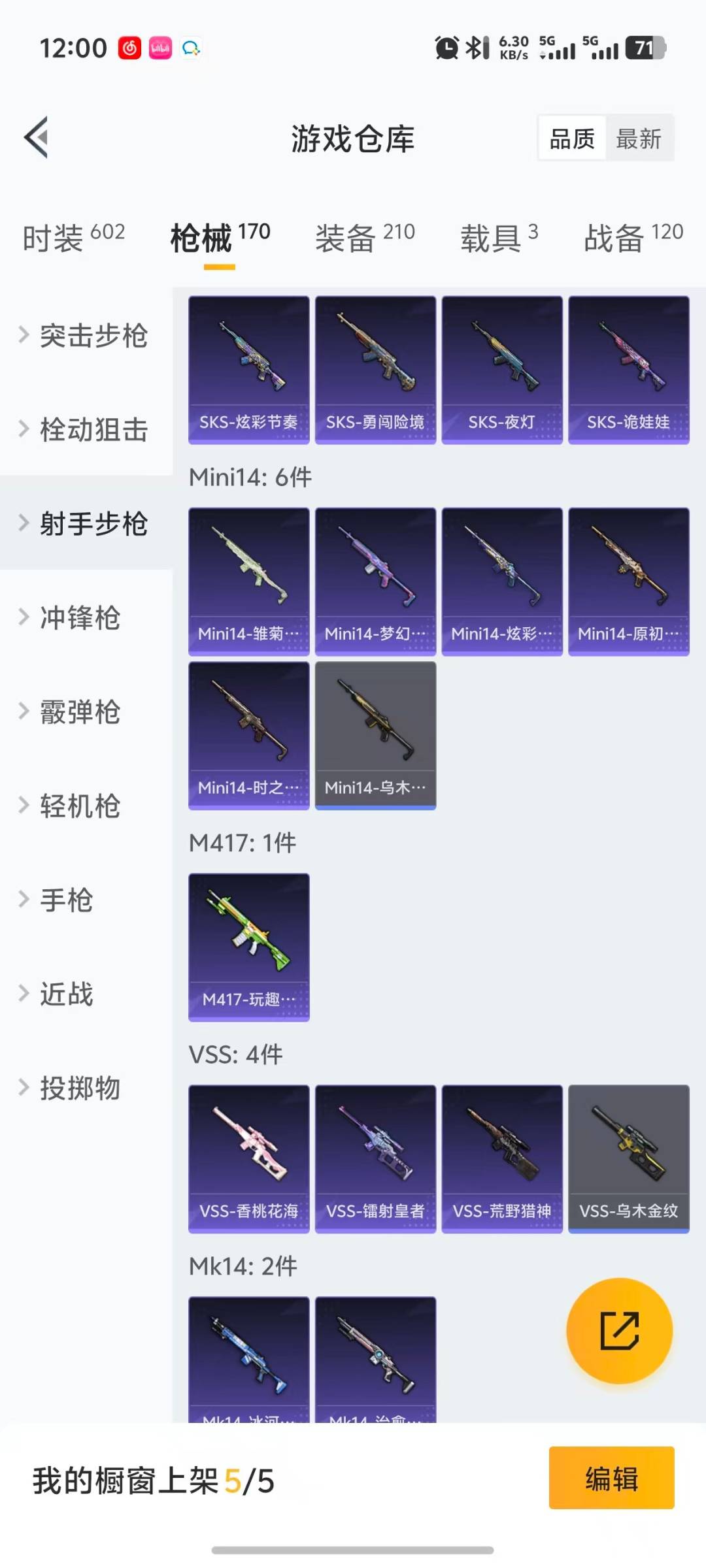
Task: Switch to the 装备 tab
Action: click(365, 237)
